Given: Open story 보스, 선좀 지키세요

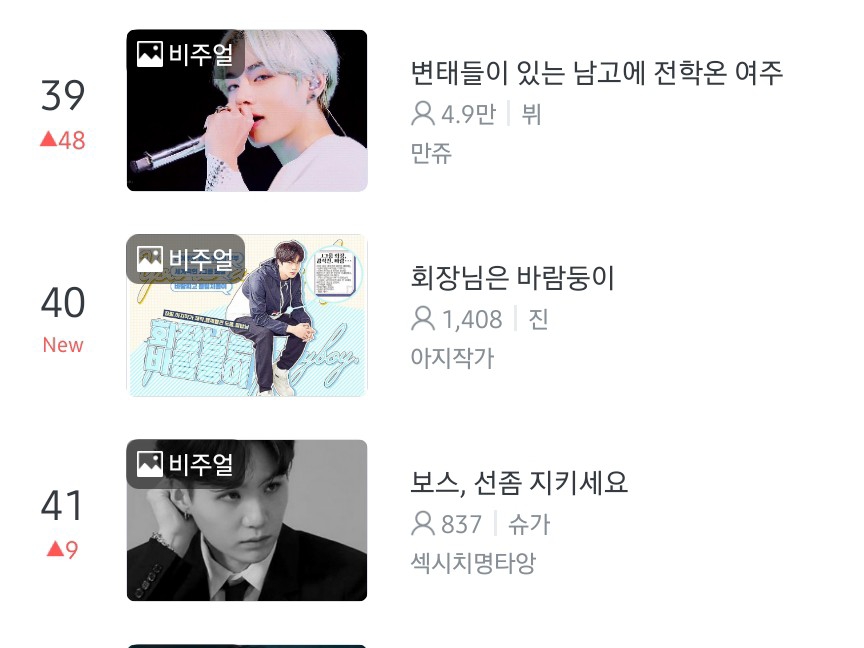Looking at the screenshot, I should tap(519, 483).
